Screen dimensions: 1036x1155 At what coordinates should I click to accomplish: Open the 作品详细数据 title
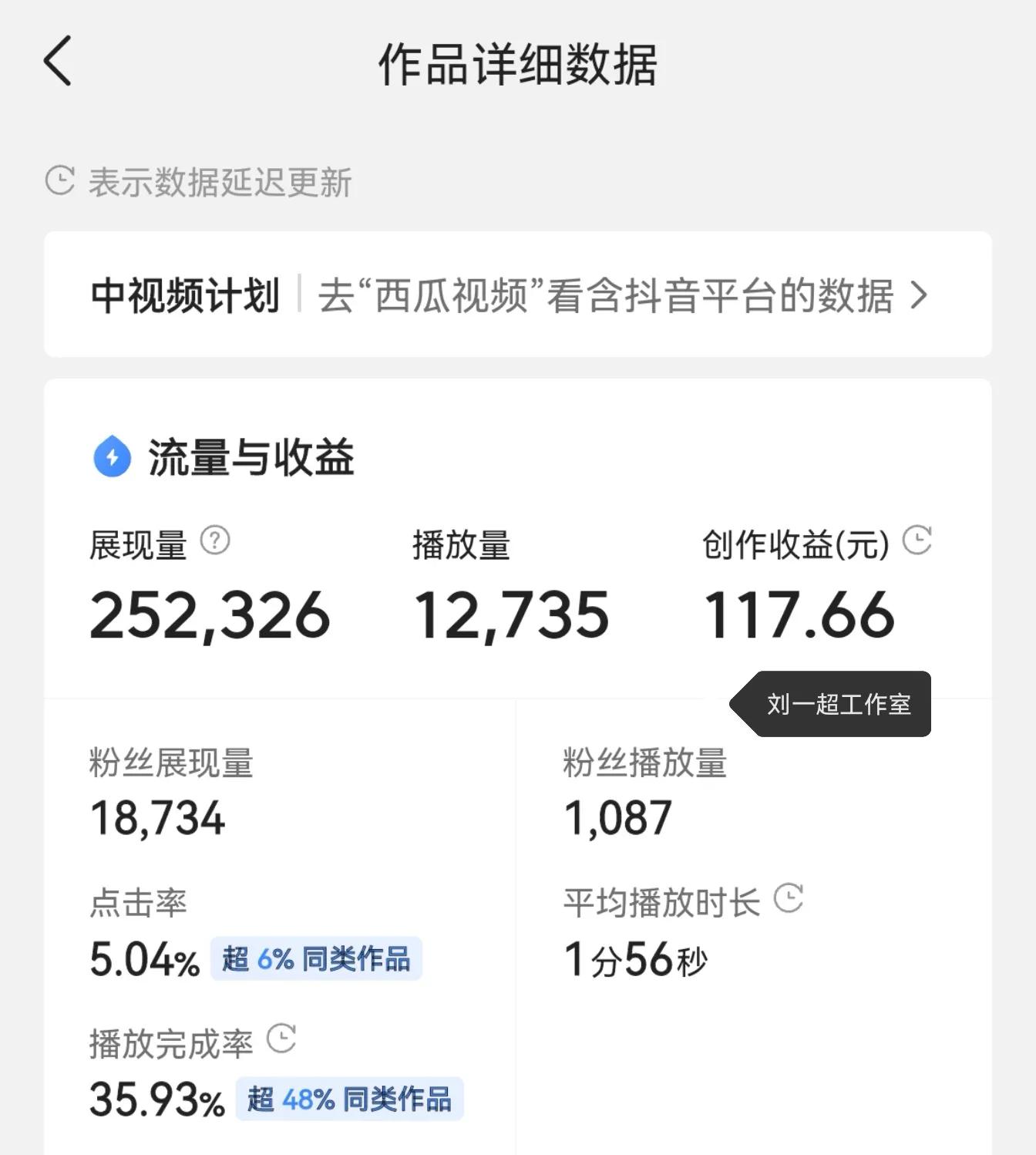coord(517,63)
